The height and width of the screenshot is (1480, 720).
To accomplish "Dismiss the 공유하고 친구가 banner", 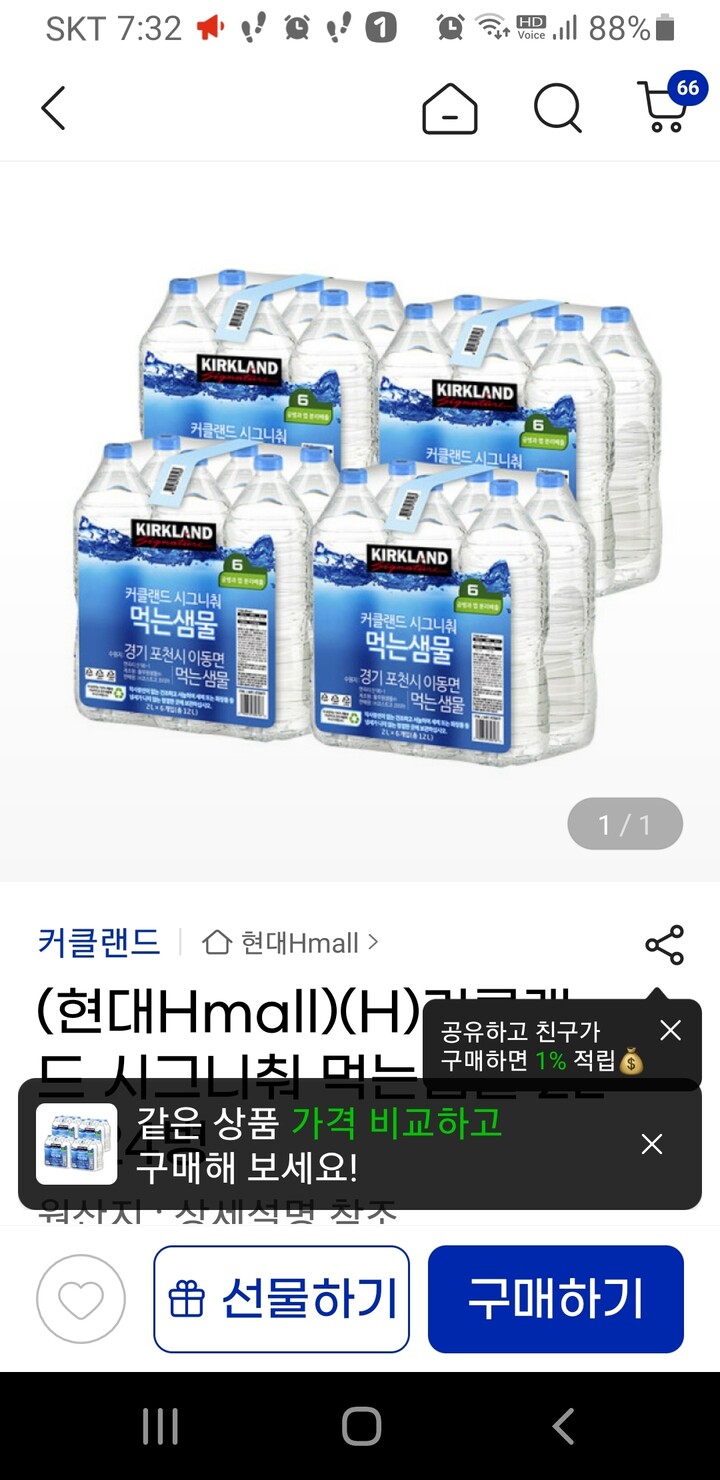I will click(x=671, y=1030).
